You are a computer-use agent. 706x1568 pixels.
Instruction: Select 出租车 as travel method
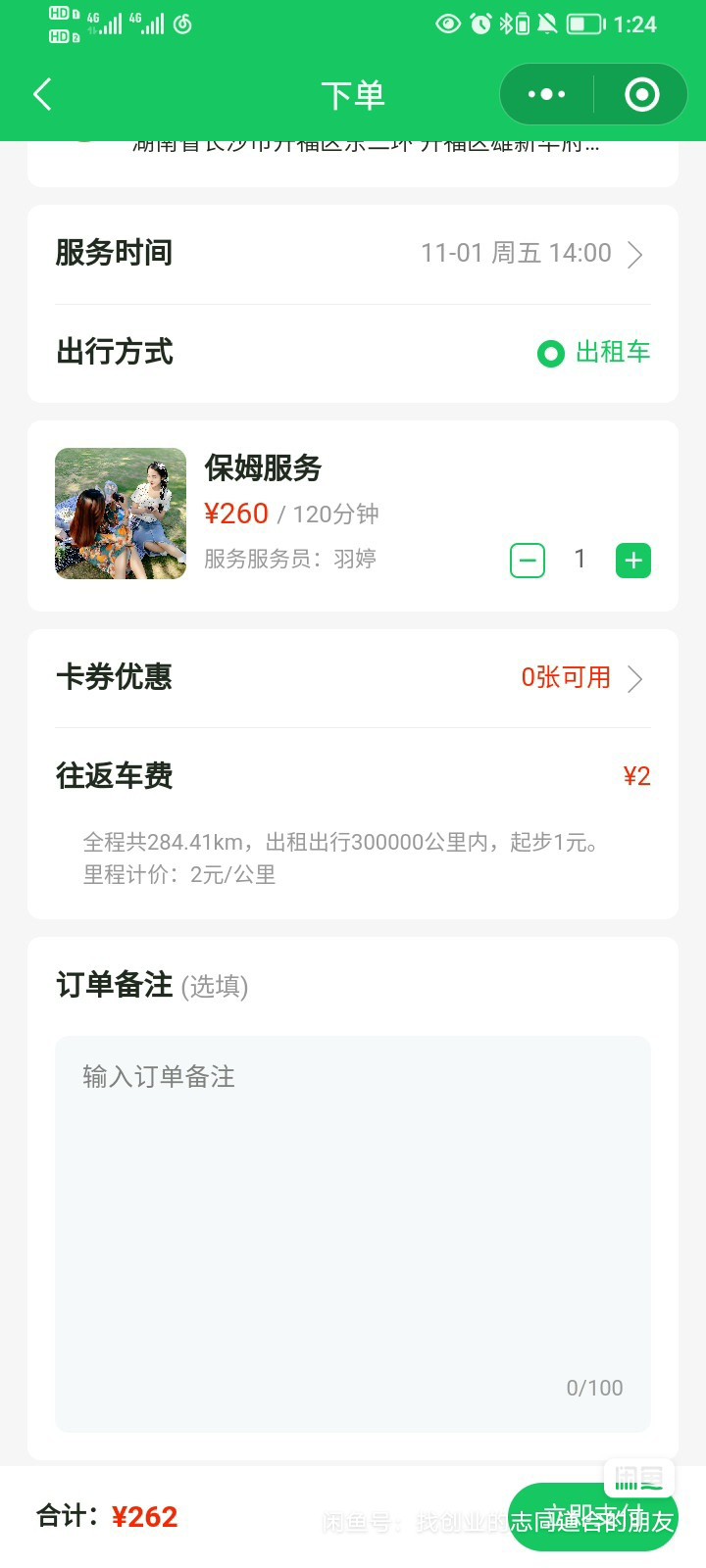[593, 353]
